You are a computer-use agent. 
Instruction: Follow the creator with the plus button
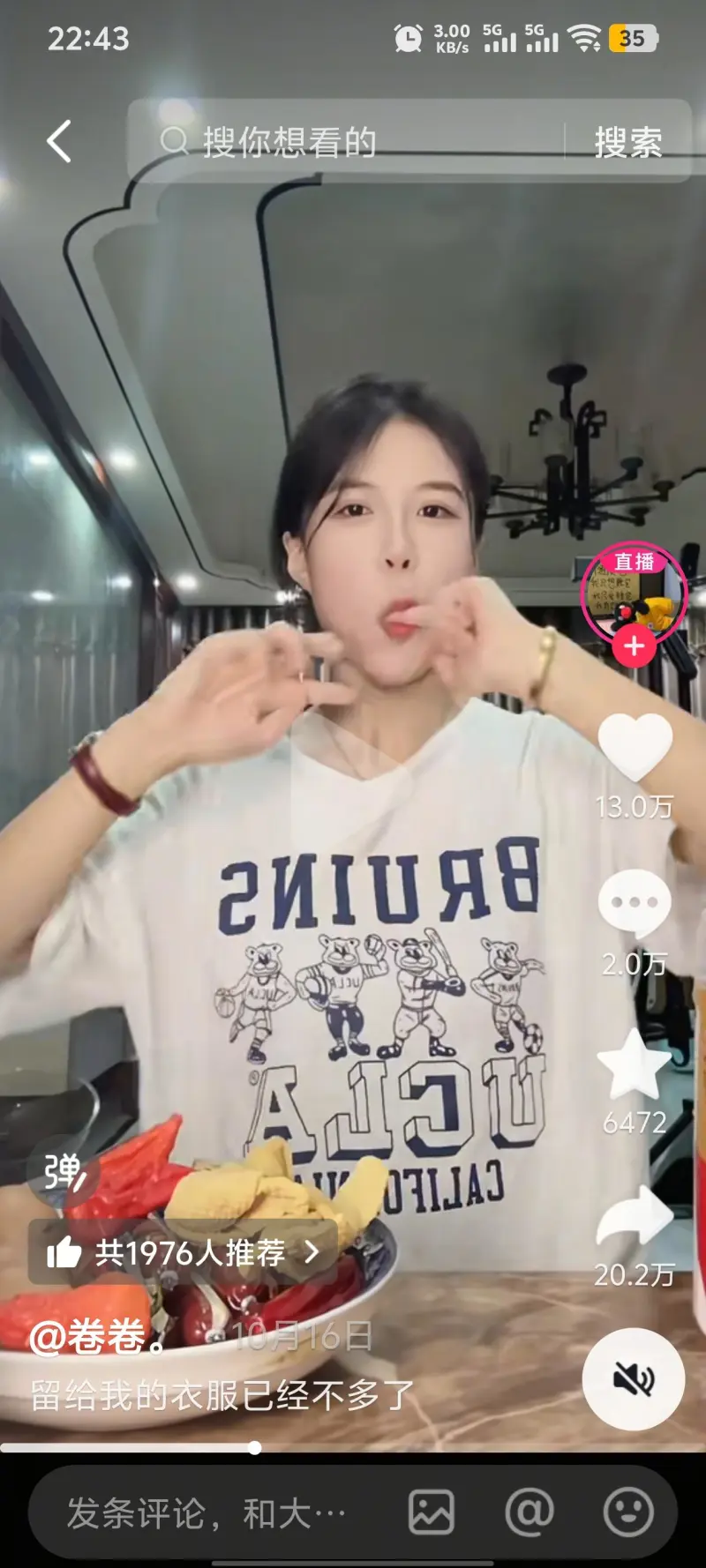[634, 646]
